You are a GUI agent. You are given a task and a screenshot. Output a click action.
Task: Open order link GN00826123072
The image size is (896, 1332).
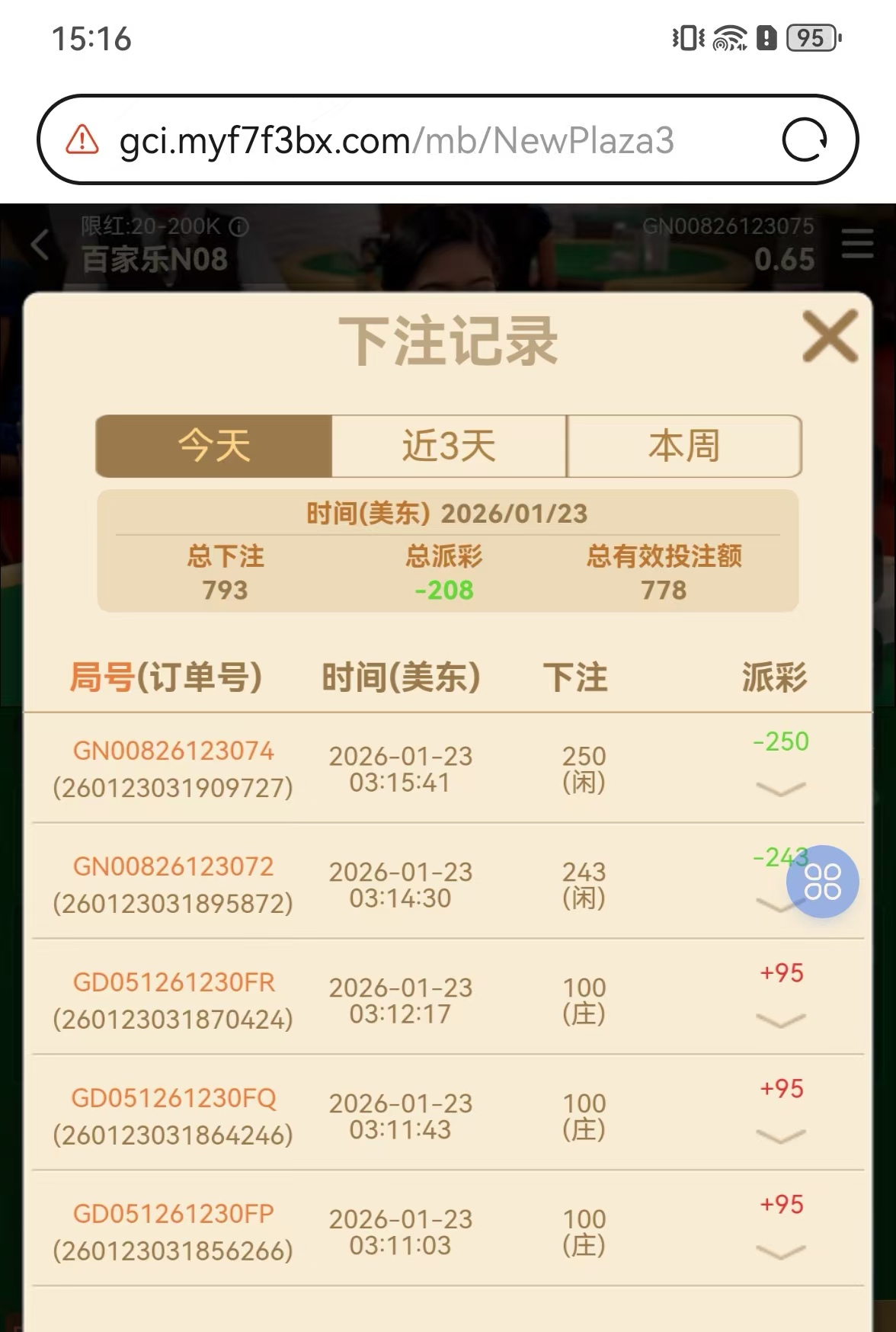(174, 867)
